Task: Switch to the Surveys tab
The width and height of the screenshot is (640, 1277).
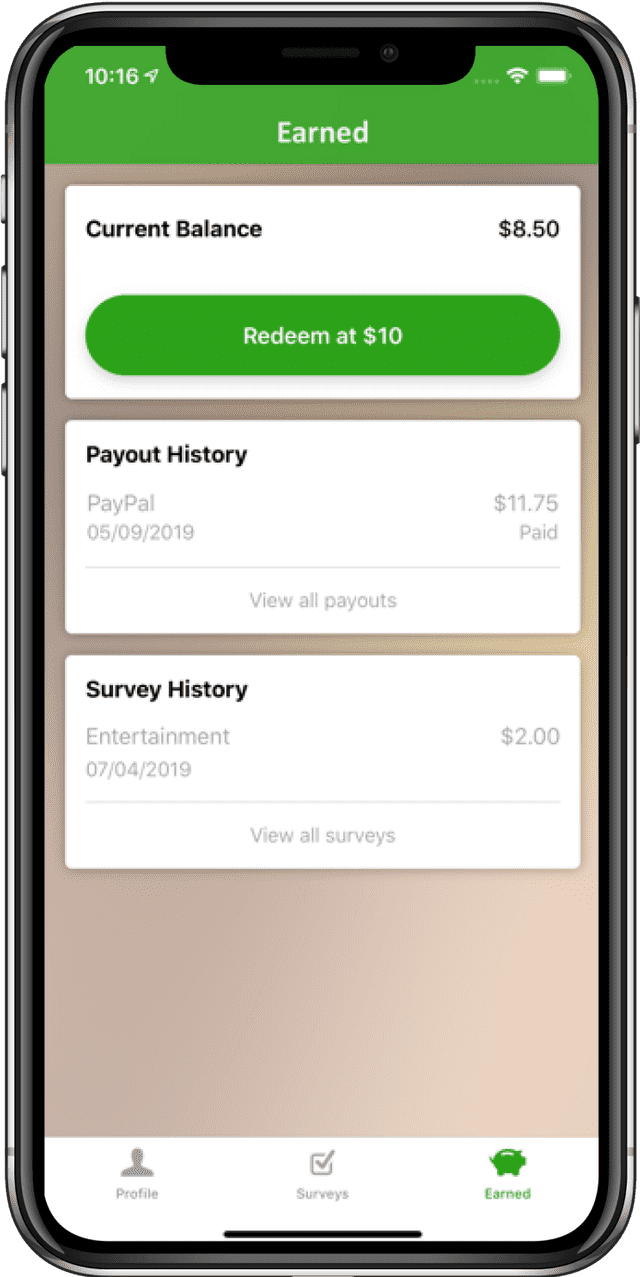Action: [322, 1174]
